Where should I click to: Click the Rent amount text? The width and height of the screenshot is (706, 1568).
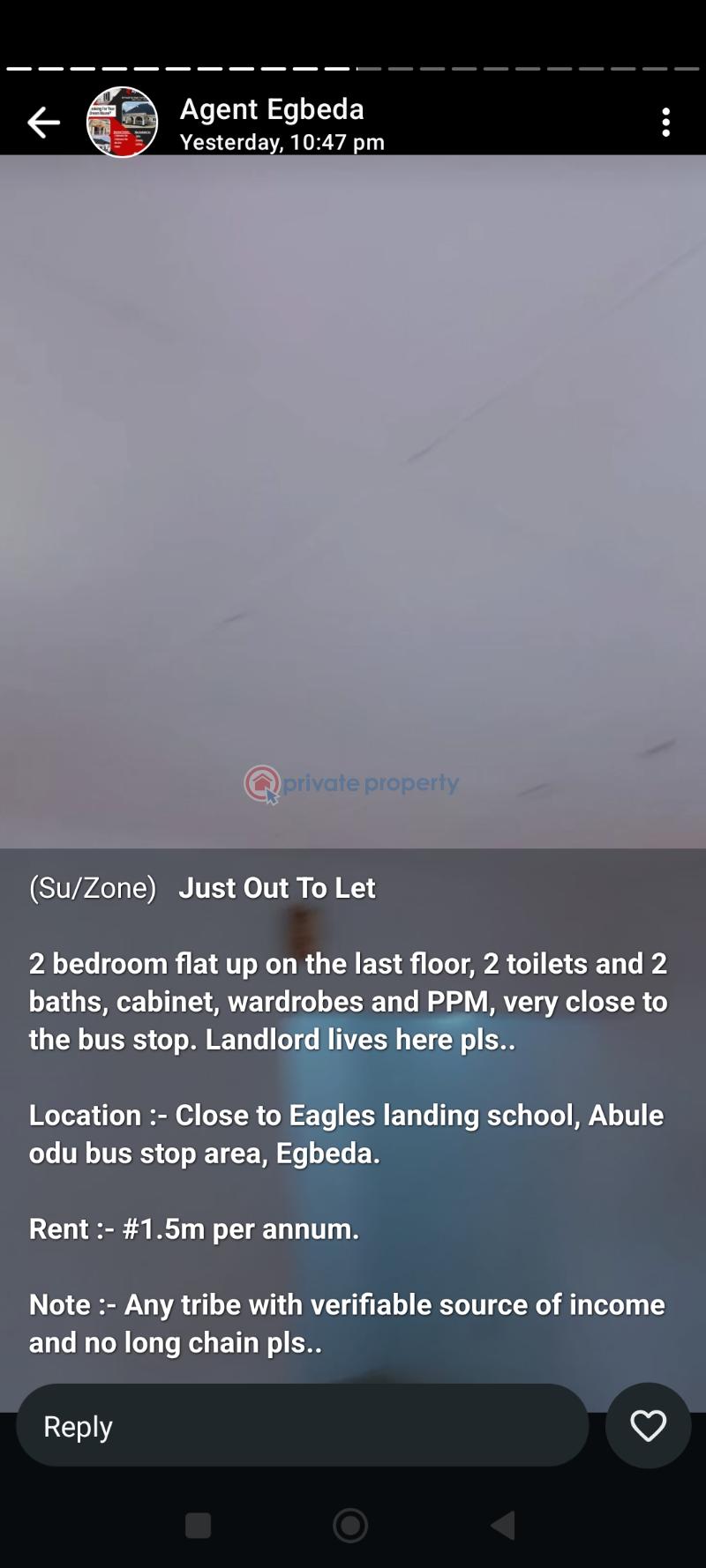pos(194,1228)
